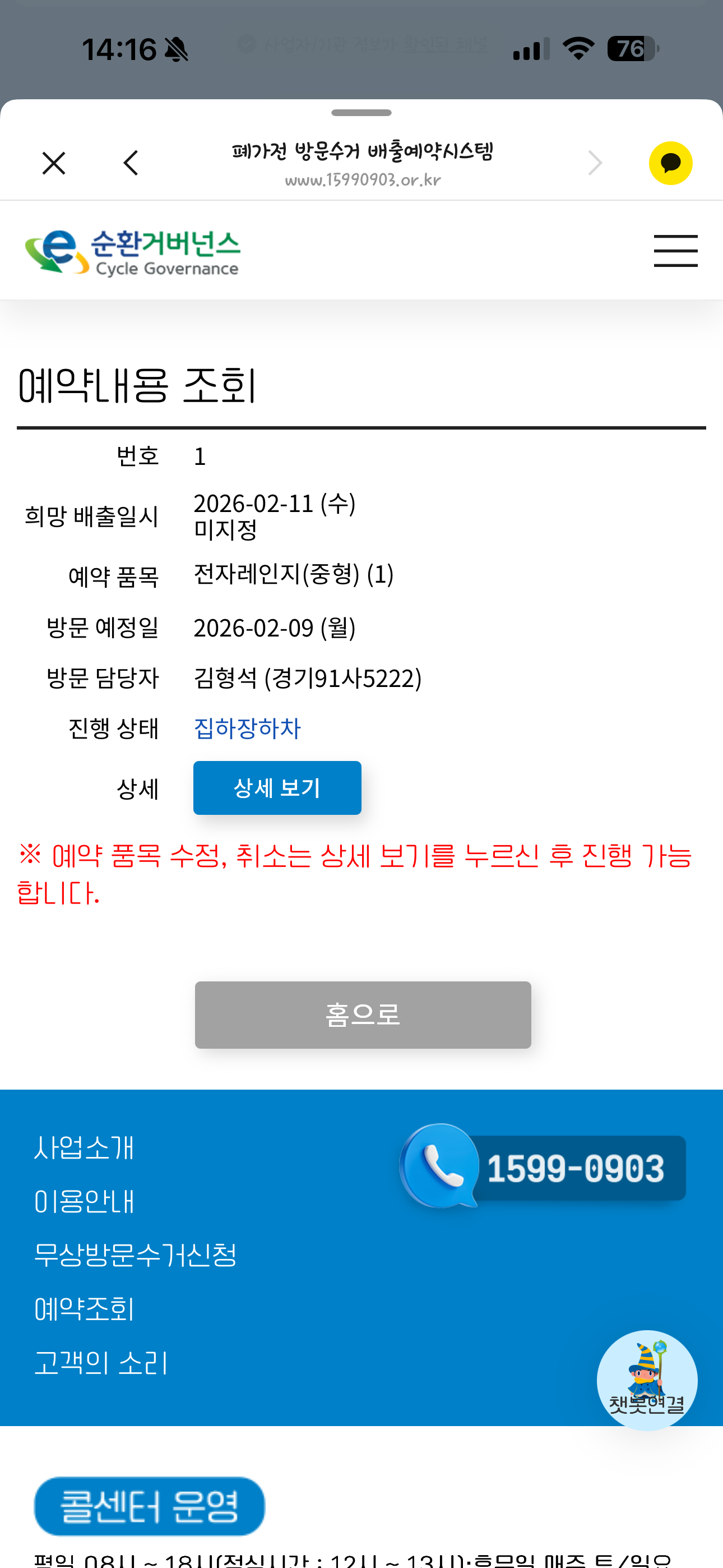Screen dimensions: 723x1568
Task: Go back to the previous page
Action: [131, 163]
